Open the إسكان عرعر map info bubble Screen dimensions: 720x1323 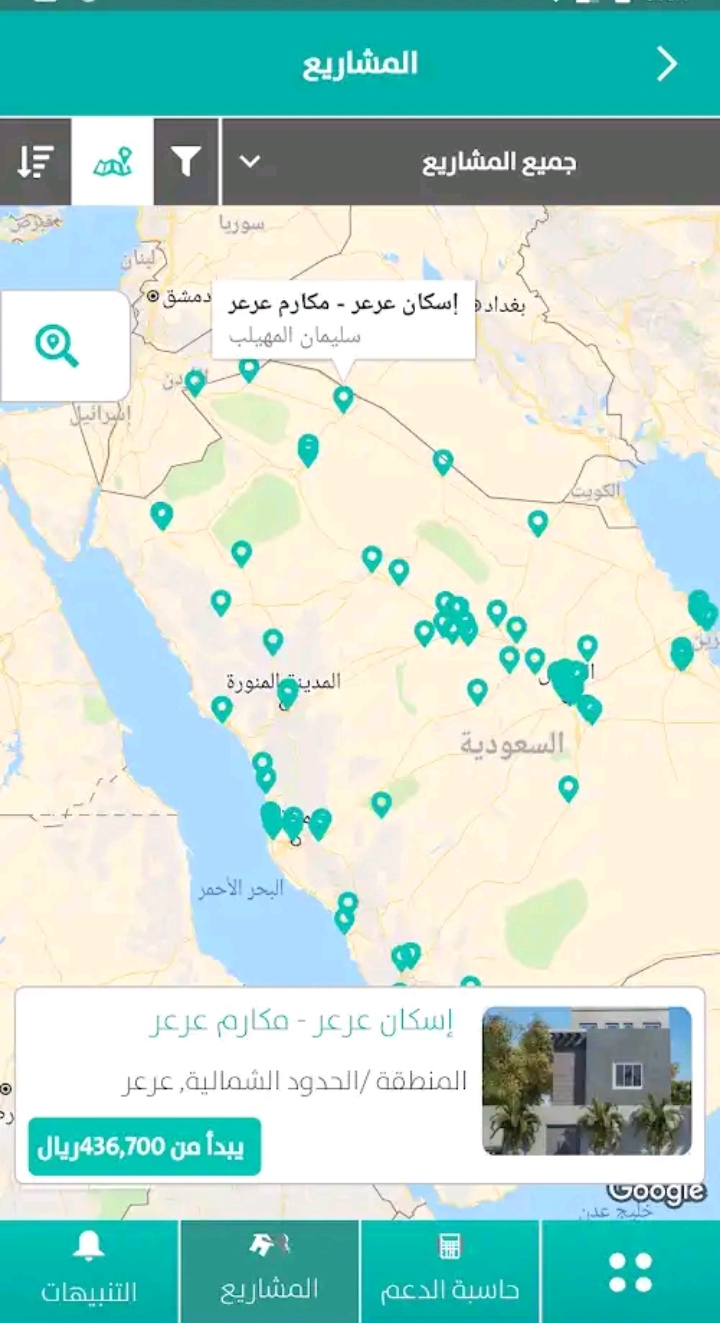(343, 319)
